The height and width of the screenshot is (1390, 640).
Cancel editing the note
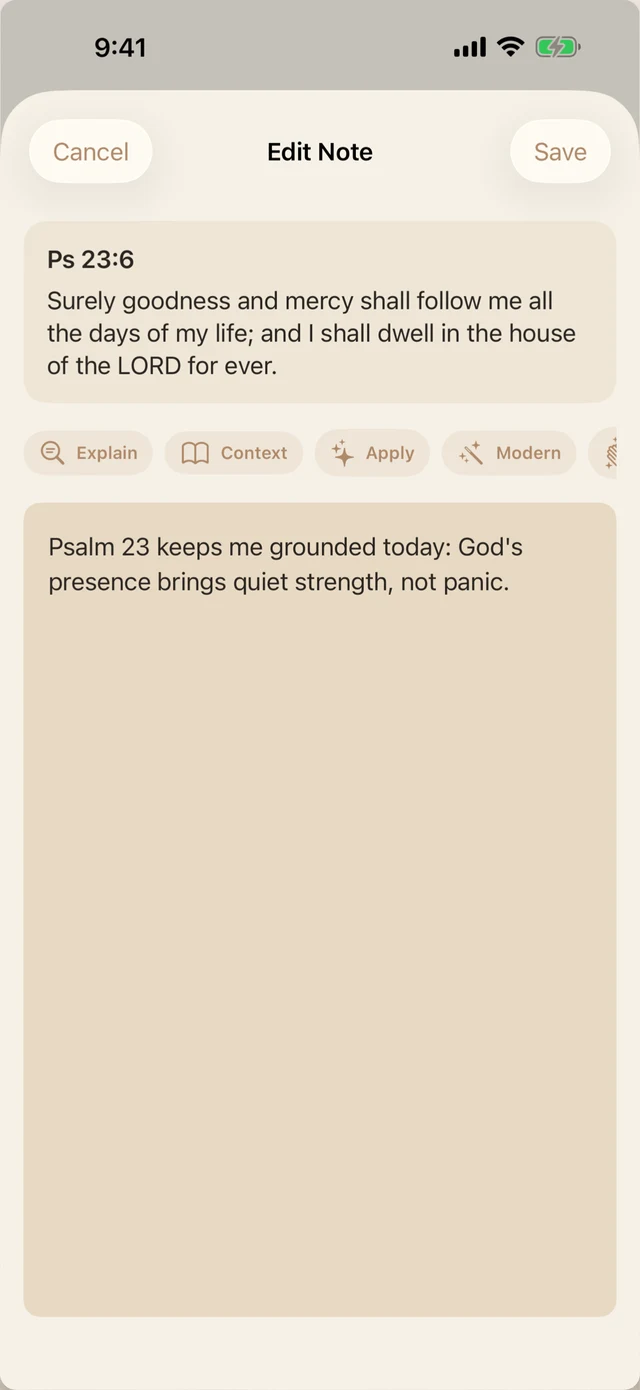[91, 152]
